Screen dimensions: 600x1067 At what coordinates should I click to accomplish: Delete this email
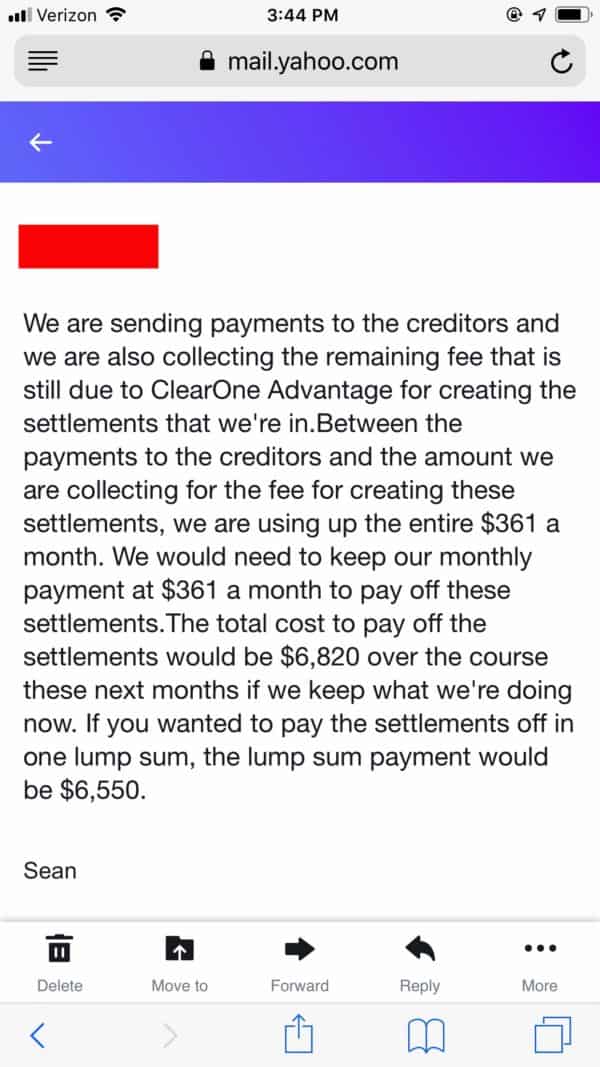point(59,958)
